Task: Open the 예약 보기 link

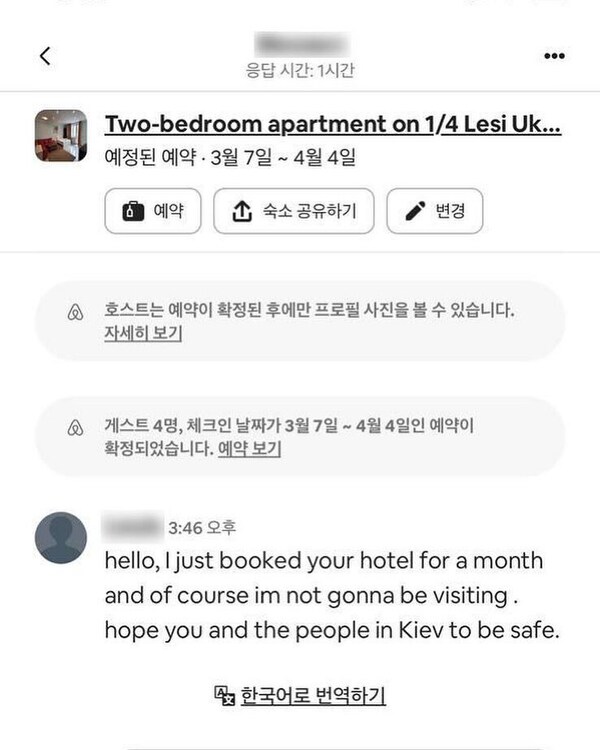Action: click(x=250, y=449)
